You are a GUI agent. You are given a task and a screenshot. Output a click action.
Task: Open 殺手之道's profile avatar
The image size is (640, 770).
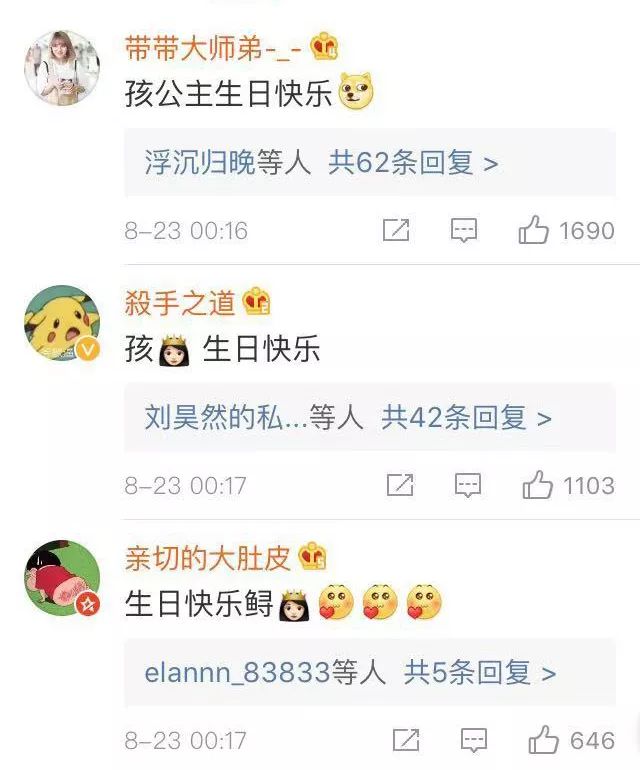(x=62, y=322)
